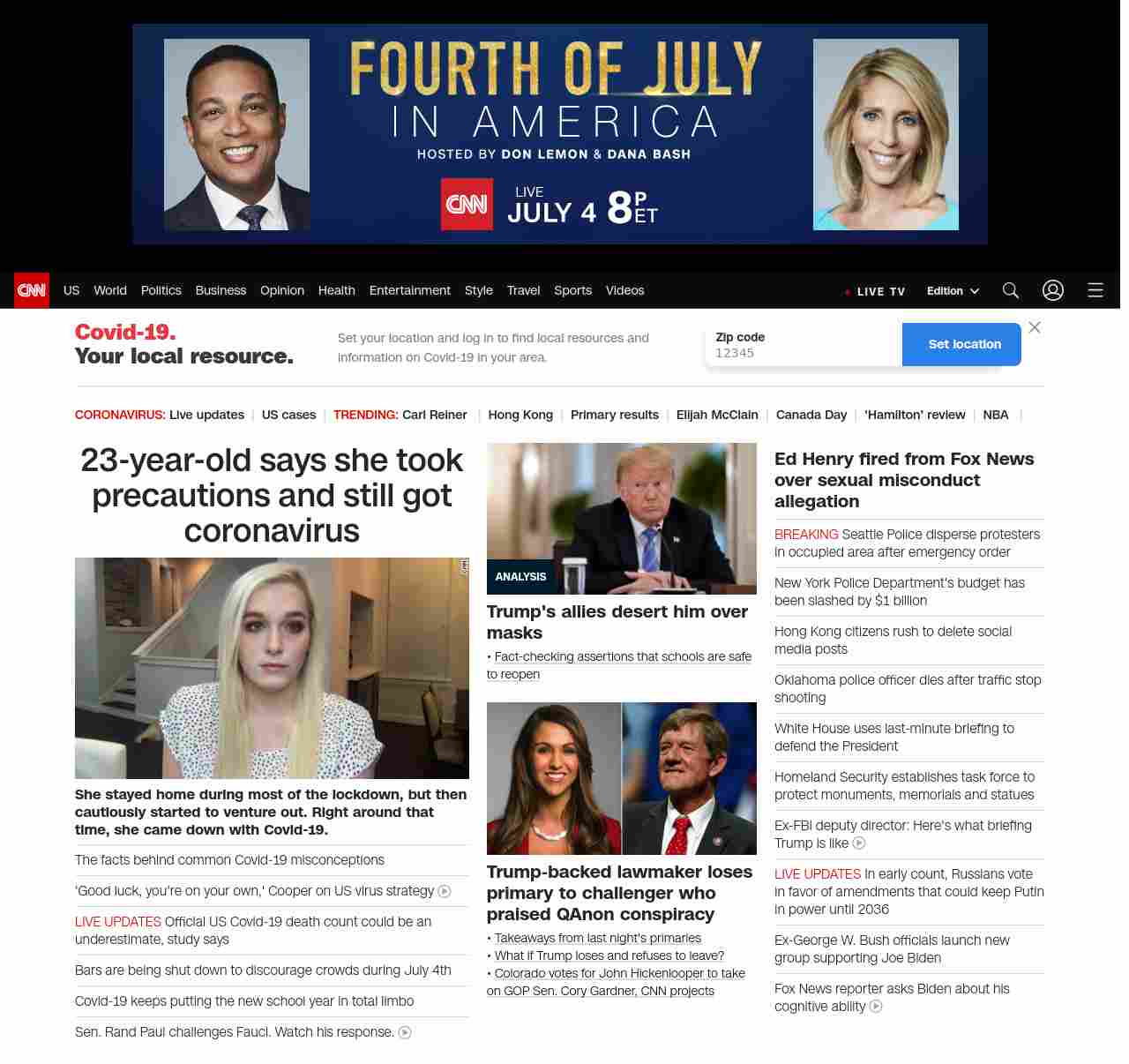Tap the Set location button
This screenshot has width=1129, height=1064.
point(964,344)
